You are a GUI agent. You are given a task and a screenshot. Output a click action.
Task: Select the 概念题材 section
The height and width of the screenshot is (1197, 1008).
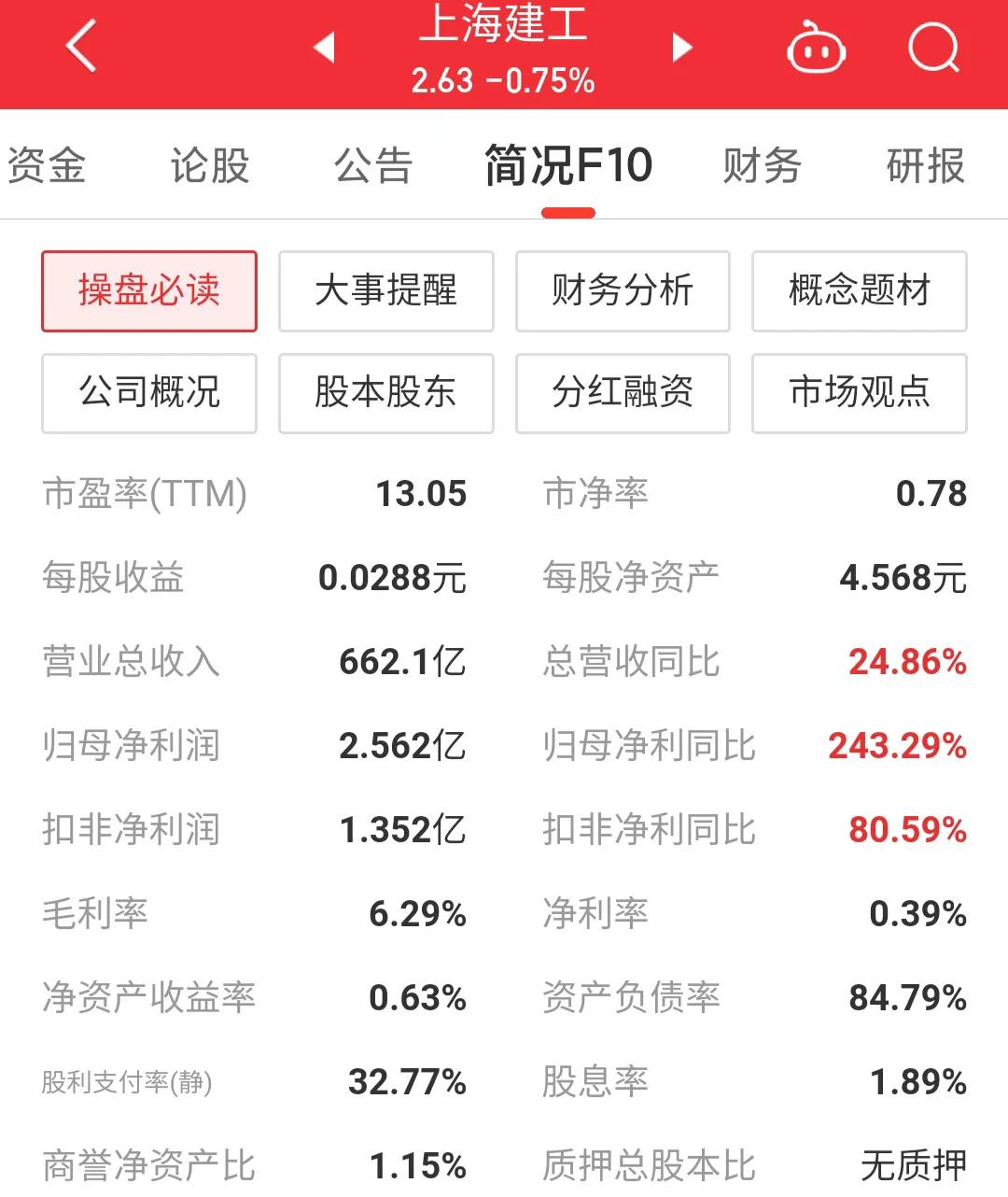pyautogui.click(x=860, y=291)
